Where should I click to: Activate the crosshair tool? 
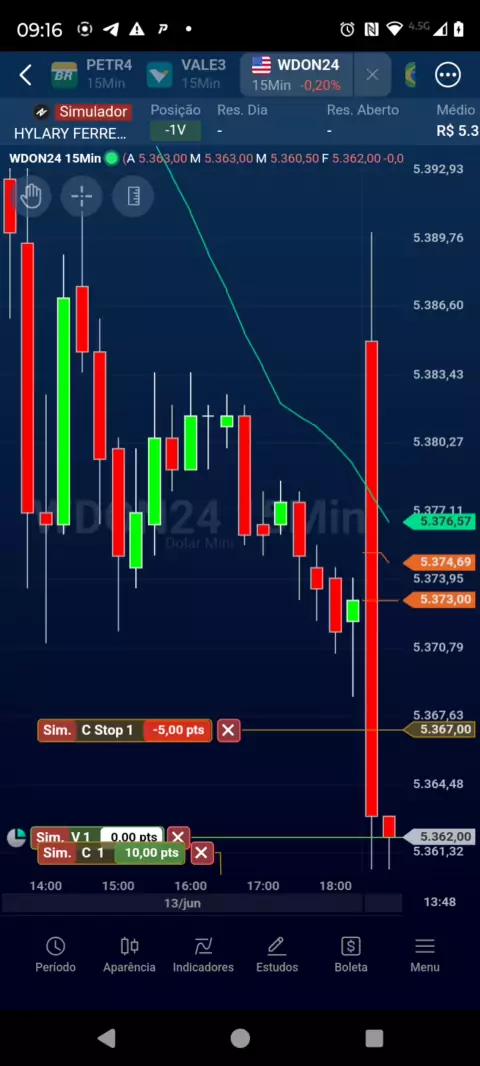[x=82, y=196]
